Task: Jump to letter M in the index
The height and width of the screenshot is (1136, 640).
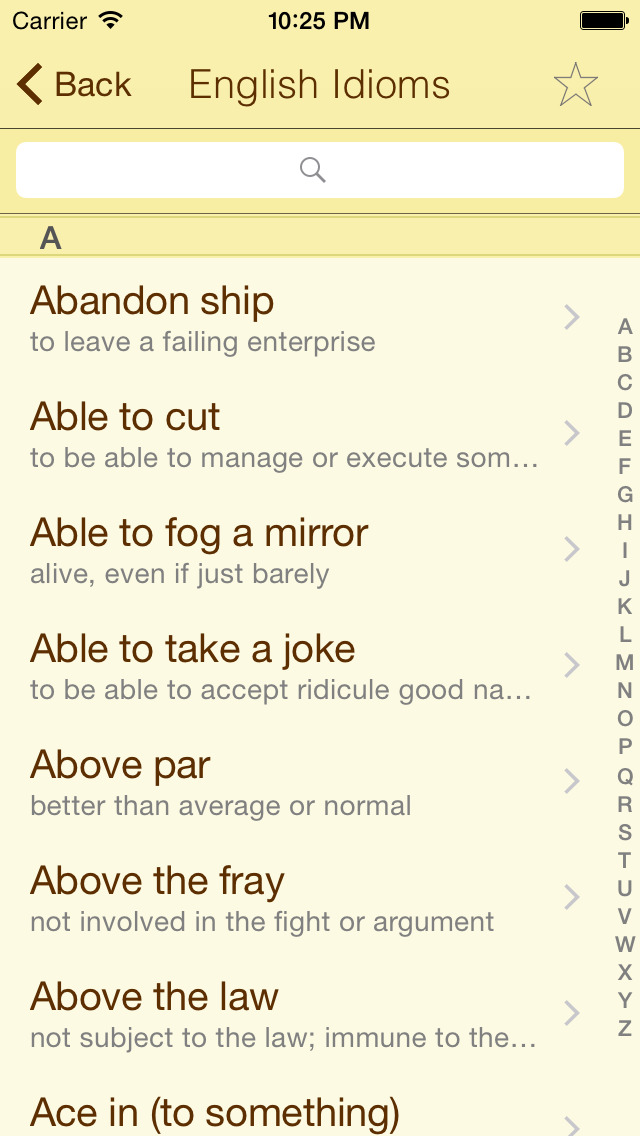Action: [x=625, y=662]
